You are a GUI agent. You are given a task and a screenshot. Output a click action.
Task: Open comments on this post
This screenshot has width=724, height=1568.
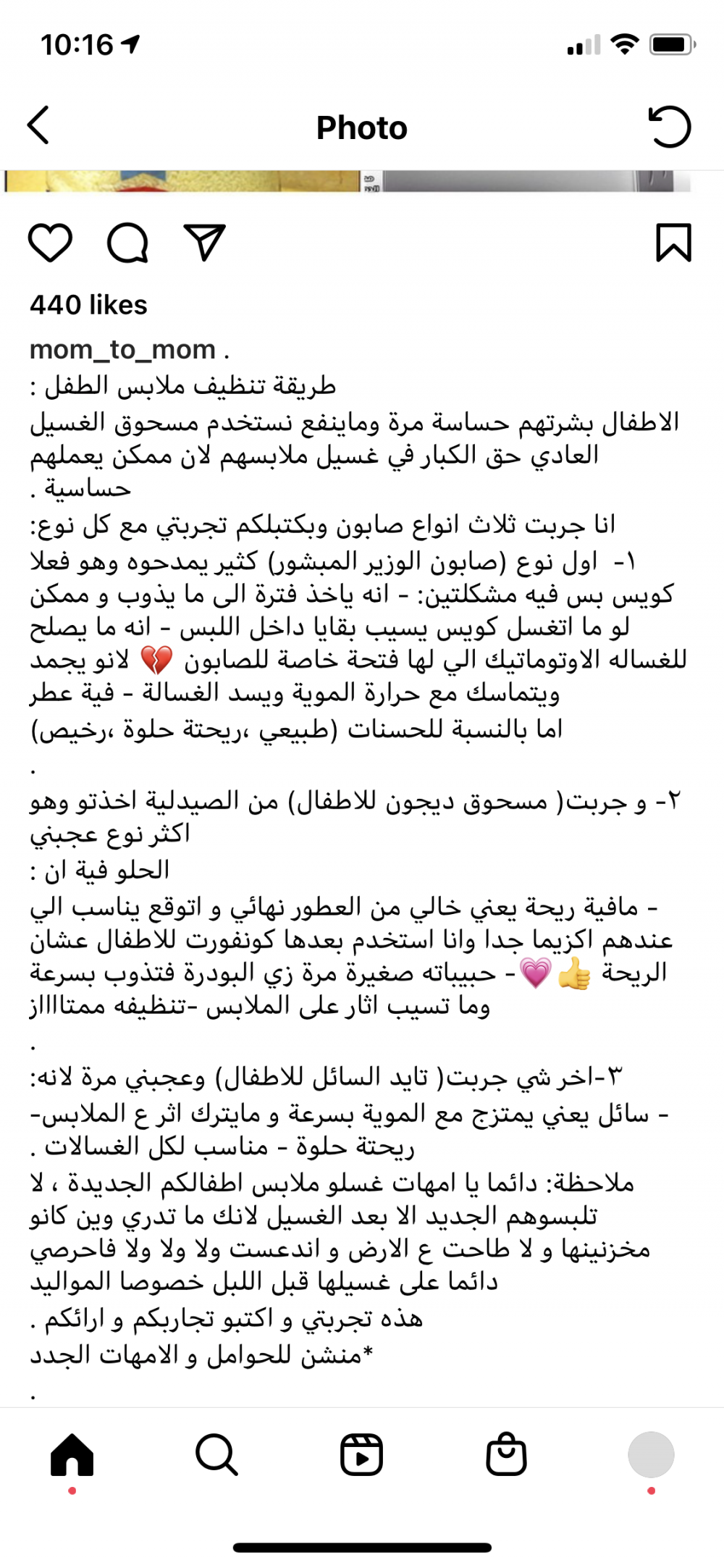pos(127,243)
